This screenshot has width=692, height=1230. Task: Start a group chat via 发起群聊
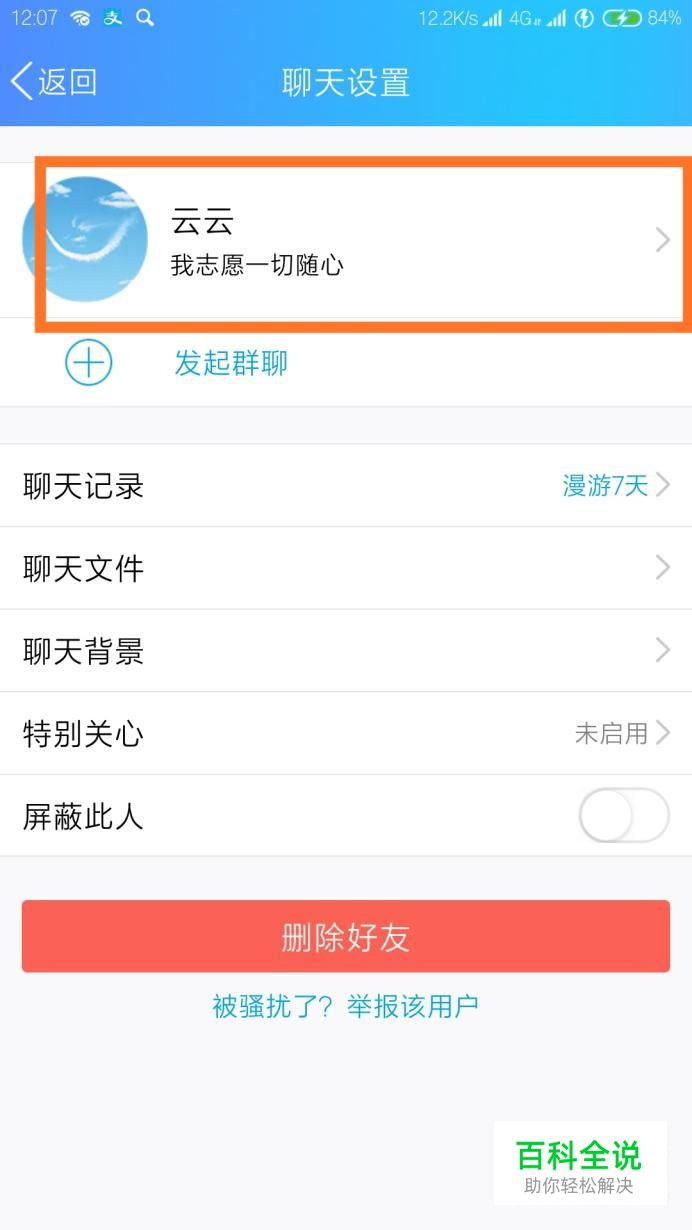tap(230, 363)
